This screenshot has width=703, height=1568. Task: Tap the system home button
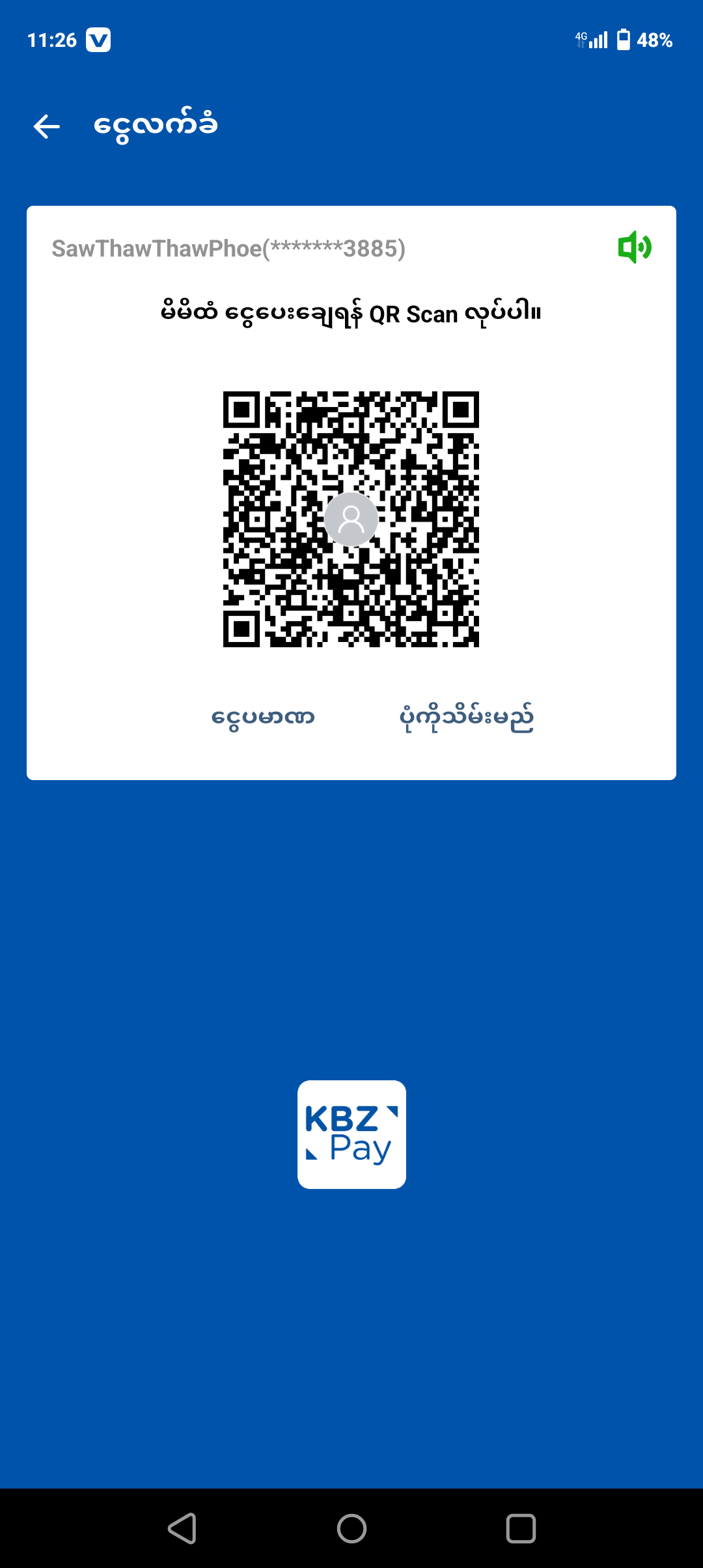pos(351,1528)
